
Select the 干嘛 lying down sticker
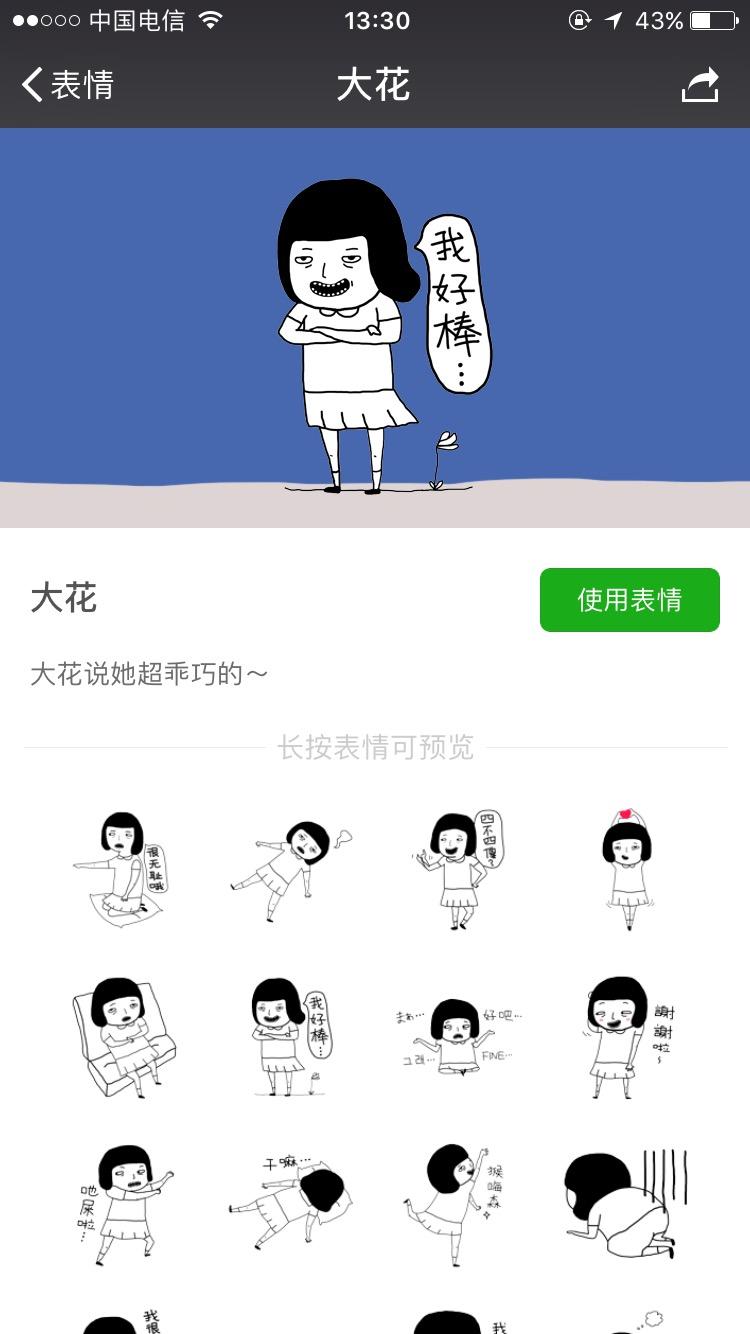[x=290, y=1204]
